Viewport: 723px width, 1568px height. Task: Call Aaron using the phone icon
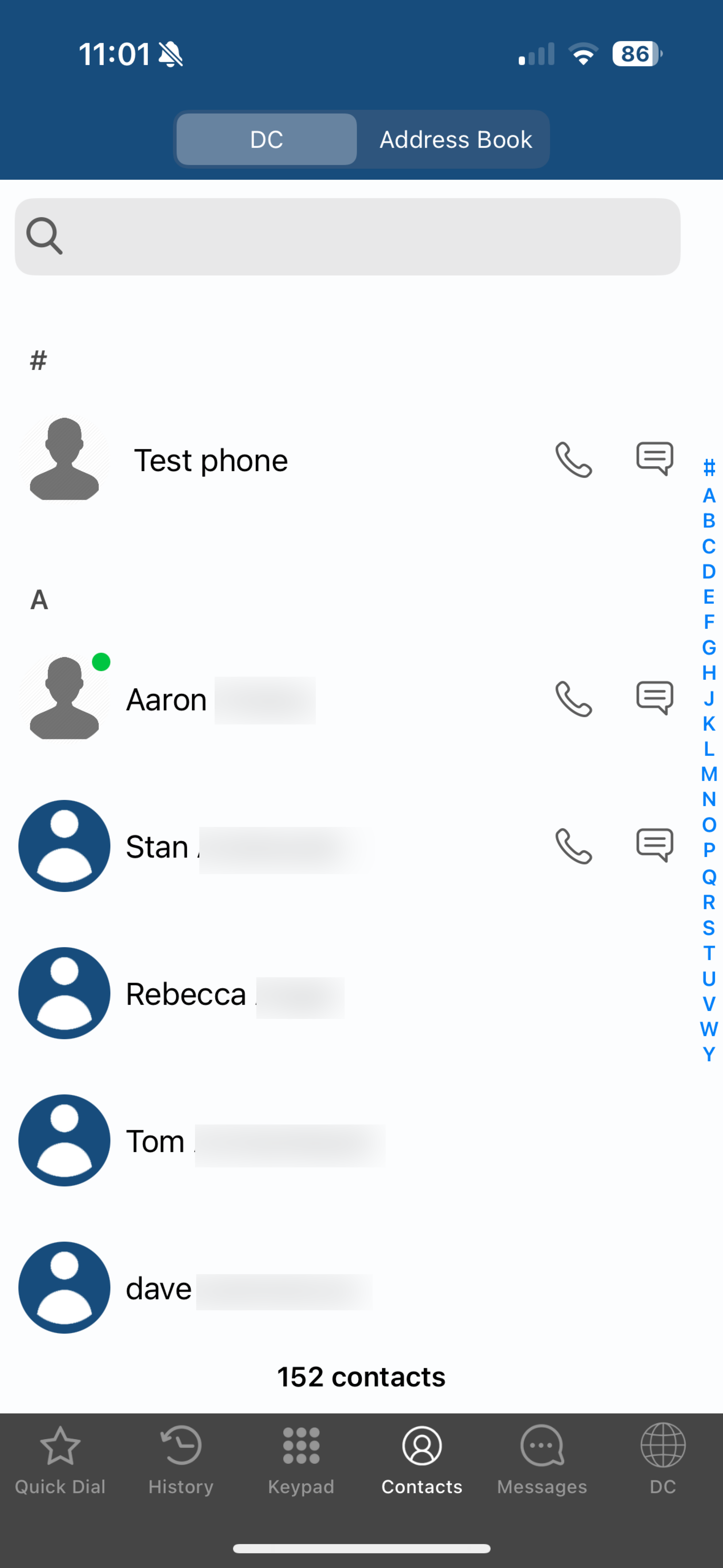573,699
